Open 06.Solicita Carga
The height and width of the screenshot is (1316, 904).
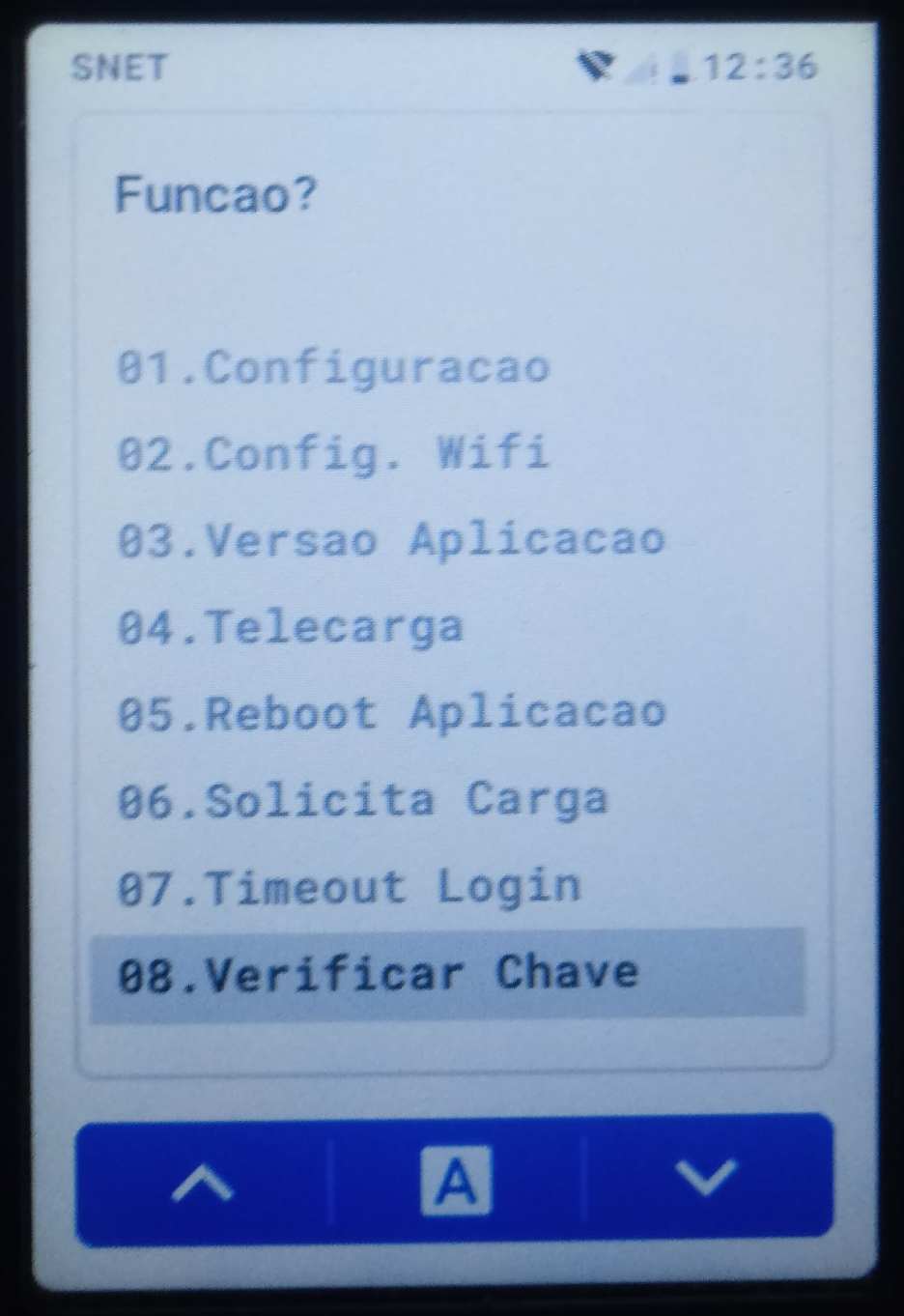pyautogui.click(x=362, y=801)
